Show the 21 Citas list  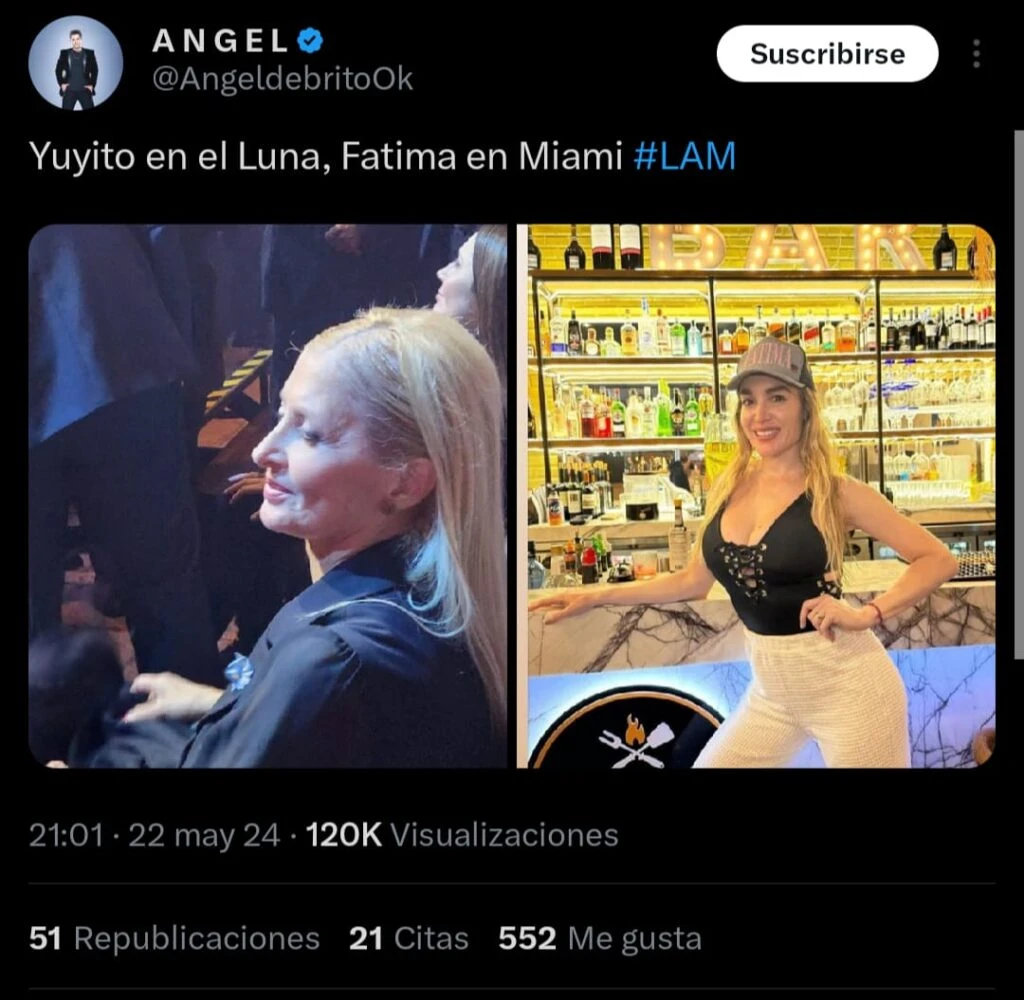point(408,938)
